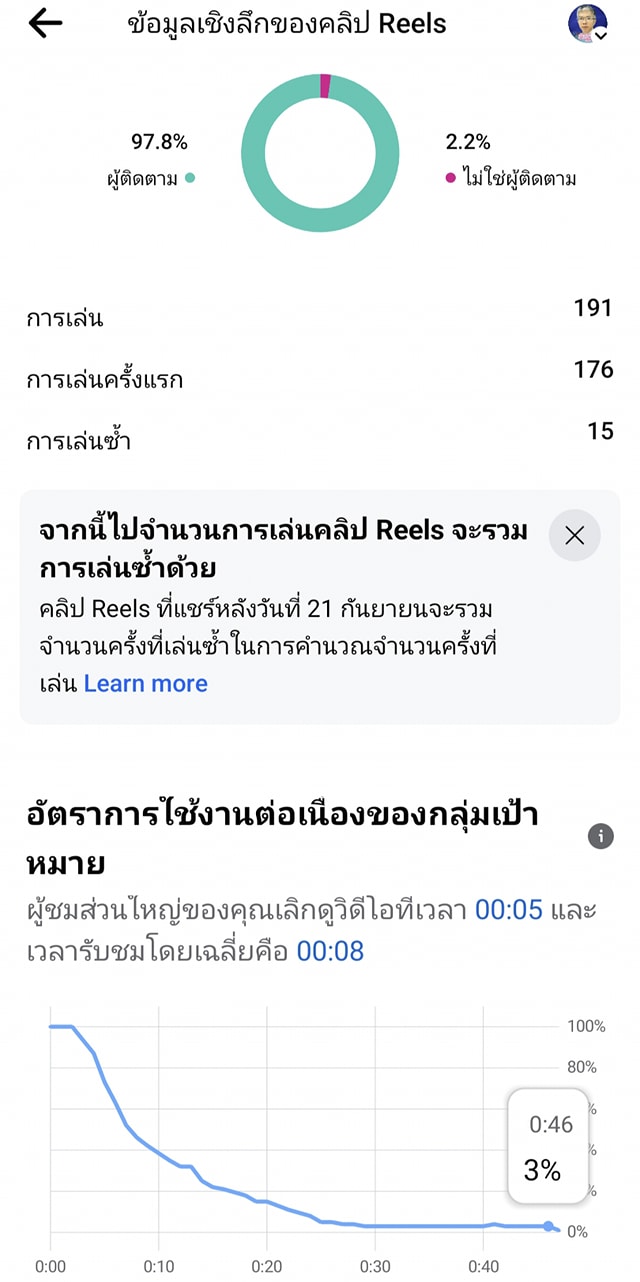Open the profile switcher avatar
The width and height of the screenshot is (640, 1282).
coord(588,23)
